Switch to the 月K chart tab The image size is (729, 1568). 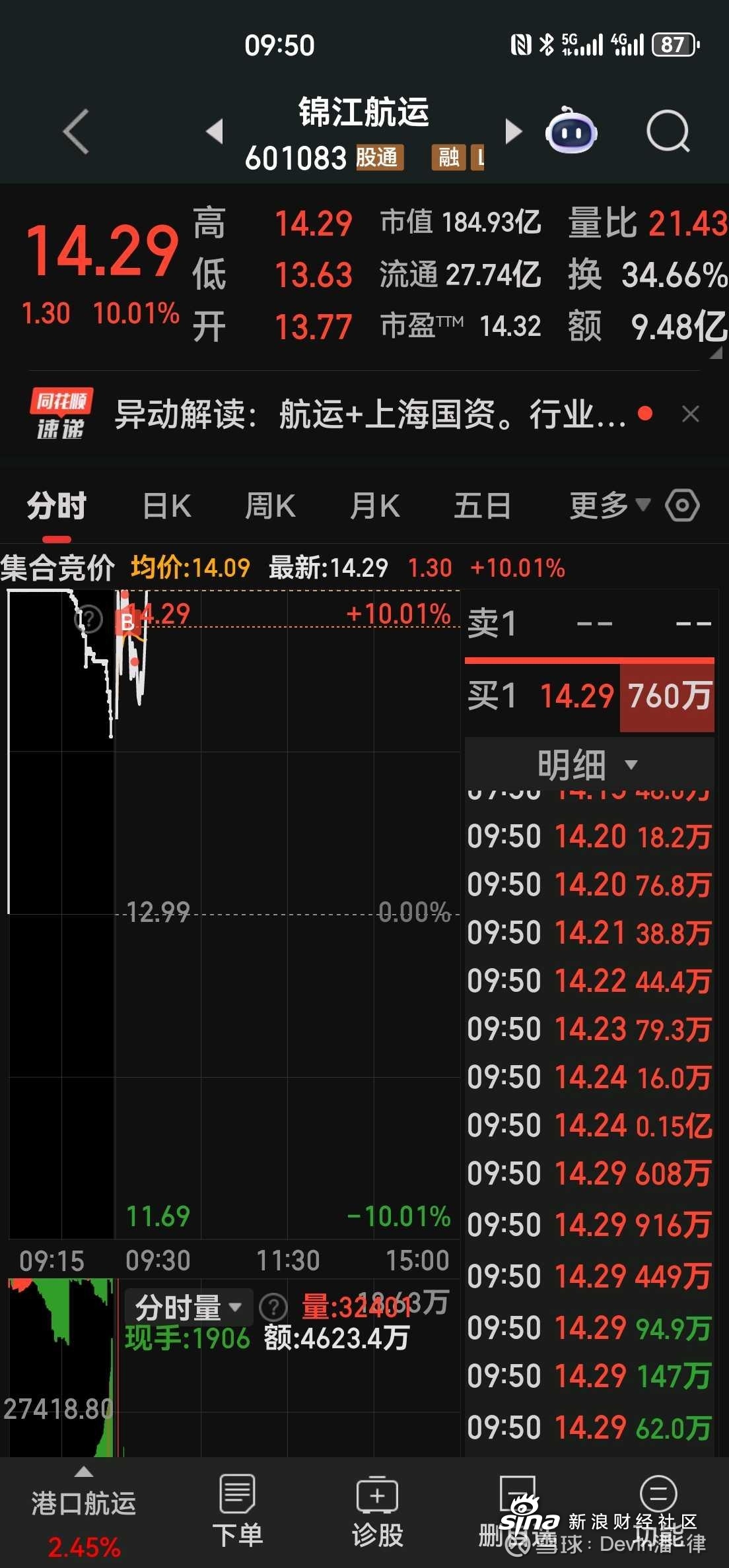coord(375,506)
